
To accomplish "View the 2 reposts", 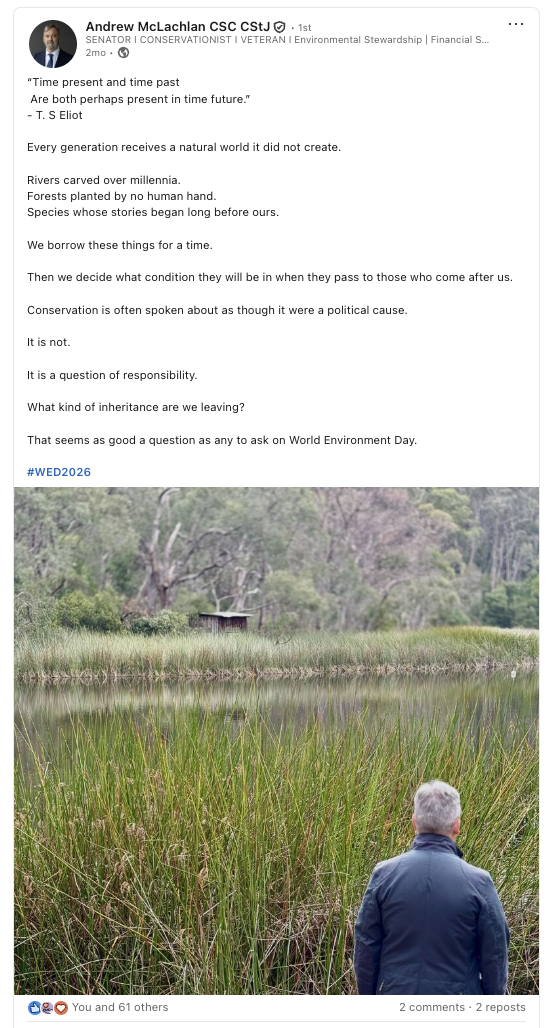I will click(x=500, y=1007).
